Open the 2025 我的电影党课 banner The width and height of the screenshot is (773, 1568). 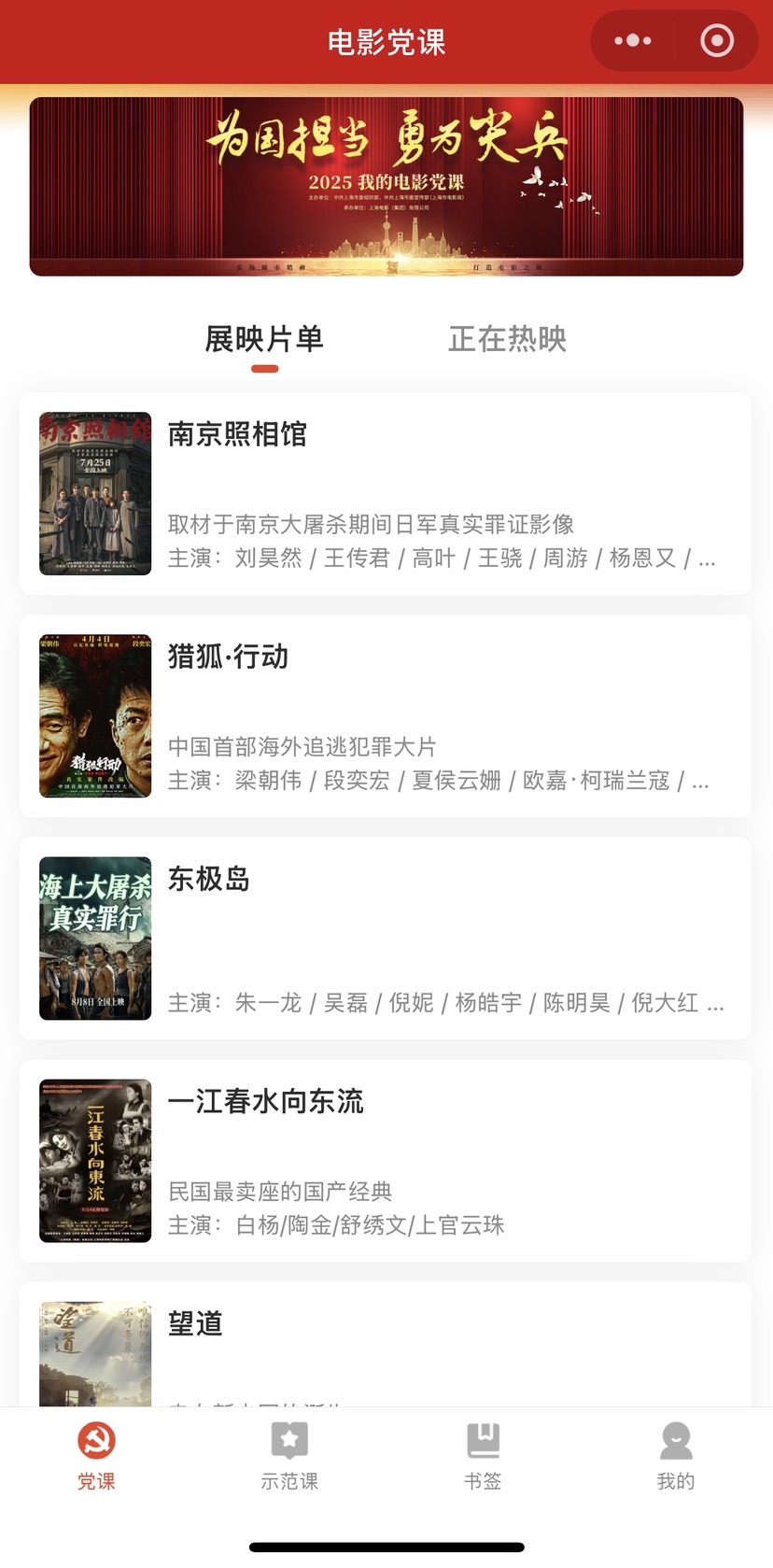386,187
